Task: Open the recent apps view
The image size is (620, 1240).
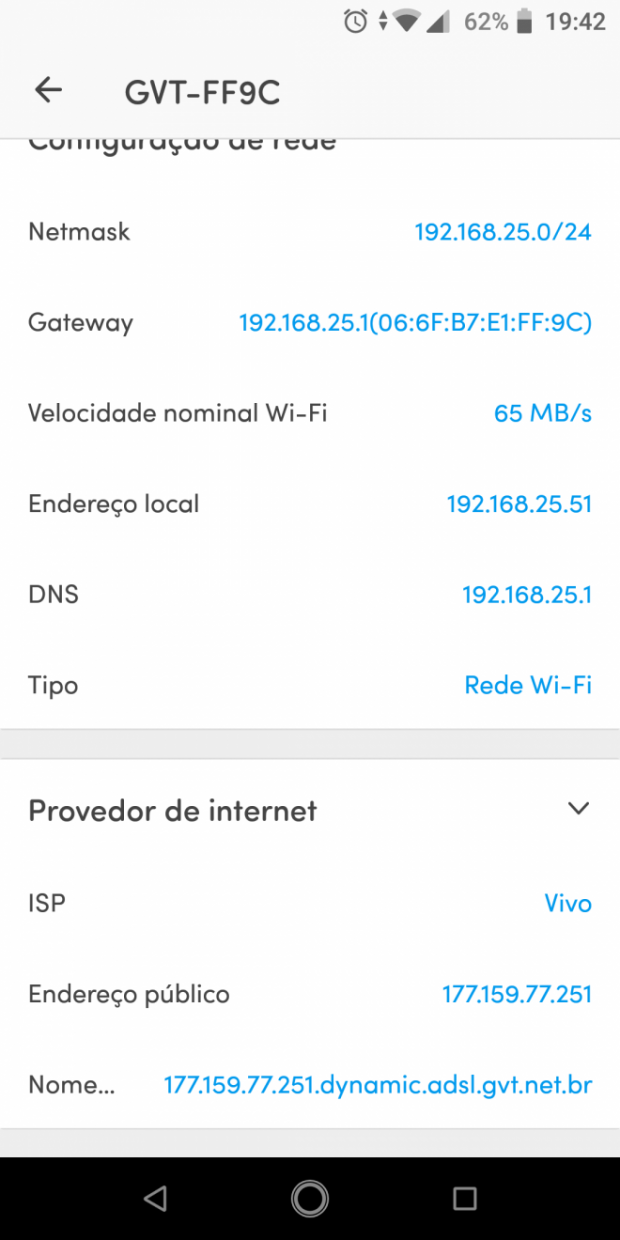Action: (x=465, y=1198)
